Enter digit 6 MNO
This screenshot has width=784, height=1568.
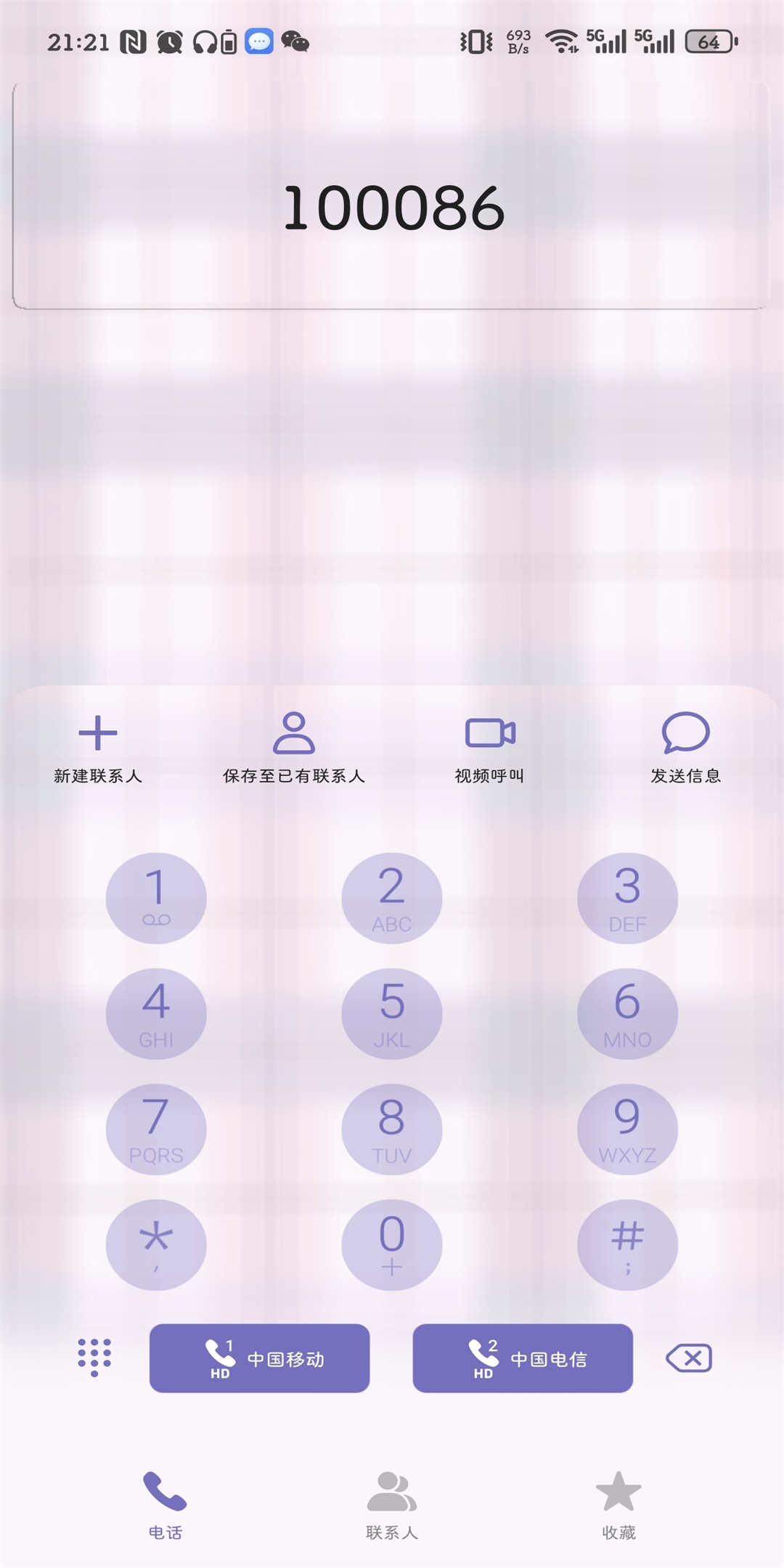point(627,1013)
